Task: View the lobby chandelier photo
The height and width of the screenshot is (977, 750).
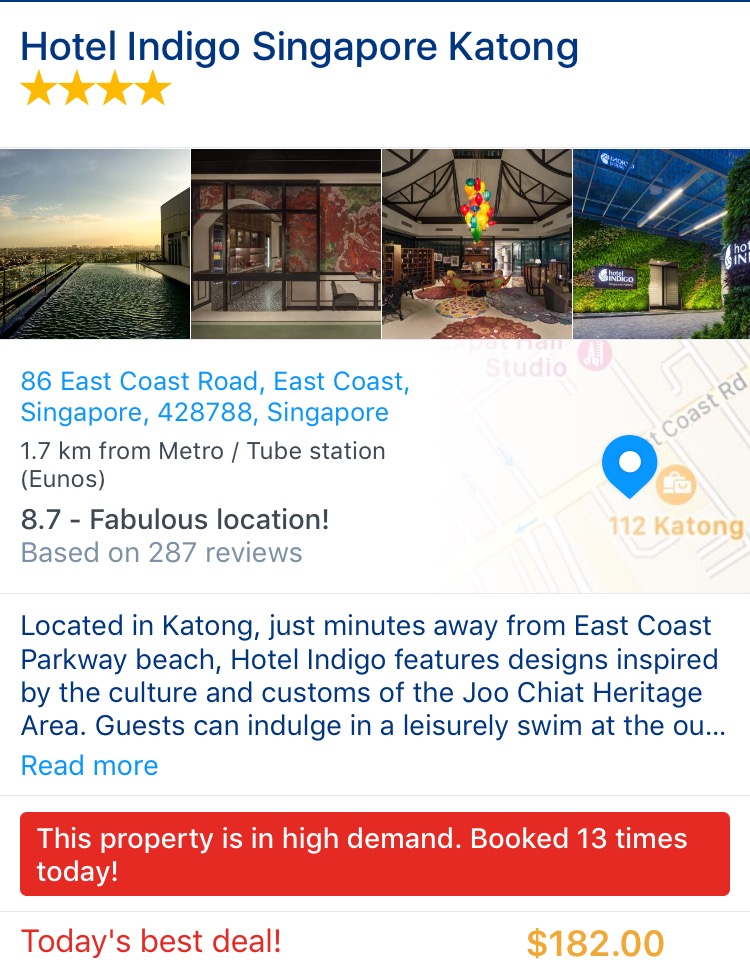Action: [477, 244]
